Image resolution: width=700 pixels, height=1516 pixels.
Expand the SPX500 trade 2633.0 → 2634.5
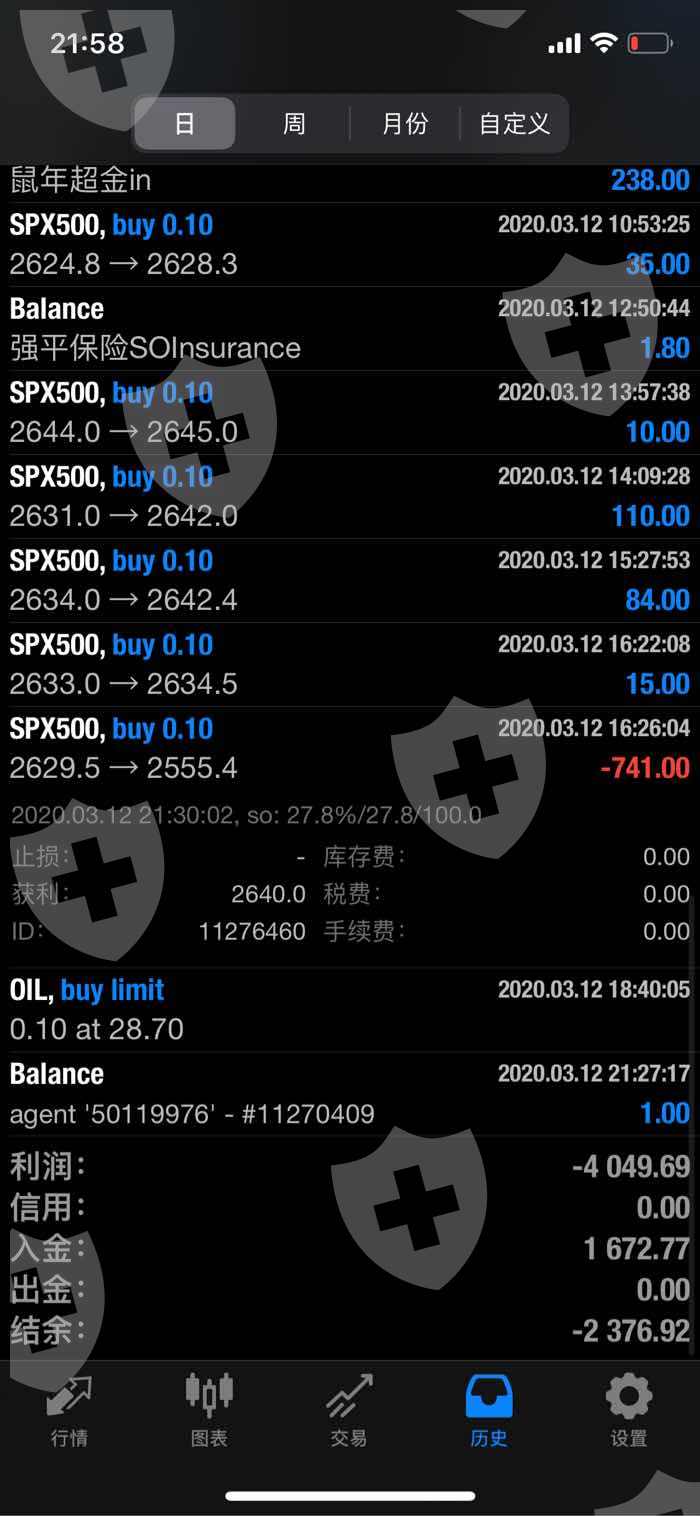[x=350, y=665]
